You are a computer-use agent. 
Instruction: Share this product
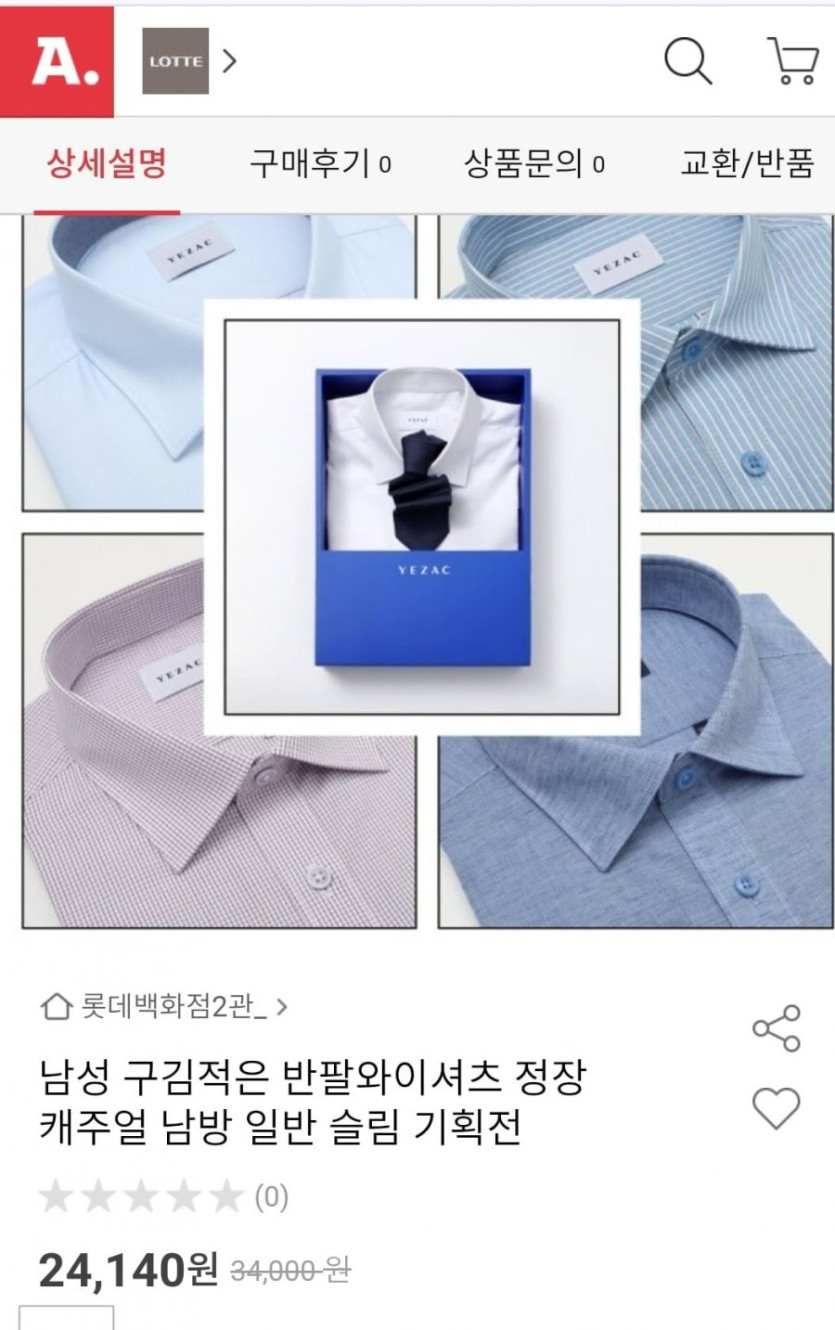776,1028
